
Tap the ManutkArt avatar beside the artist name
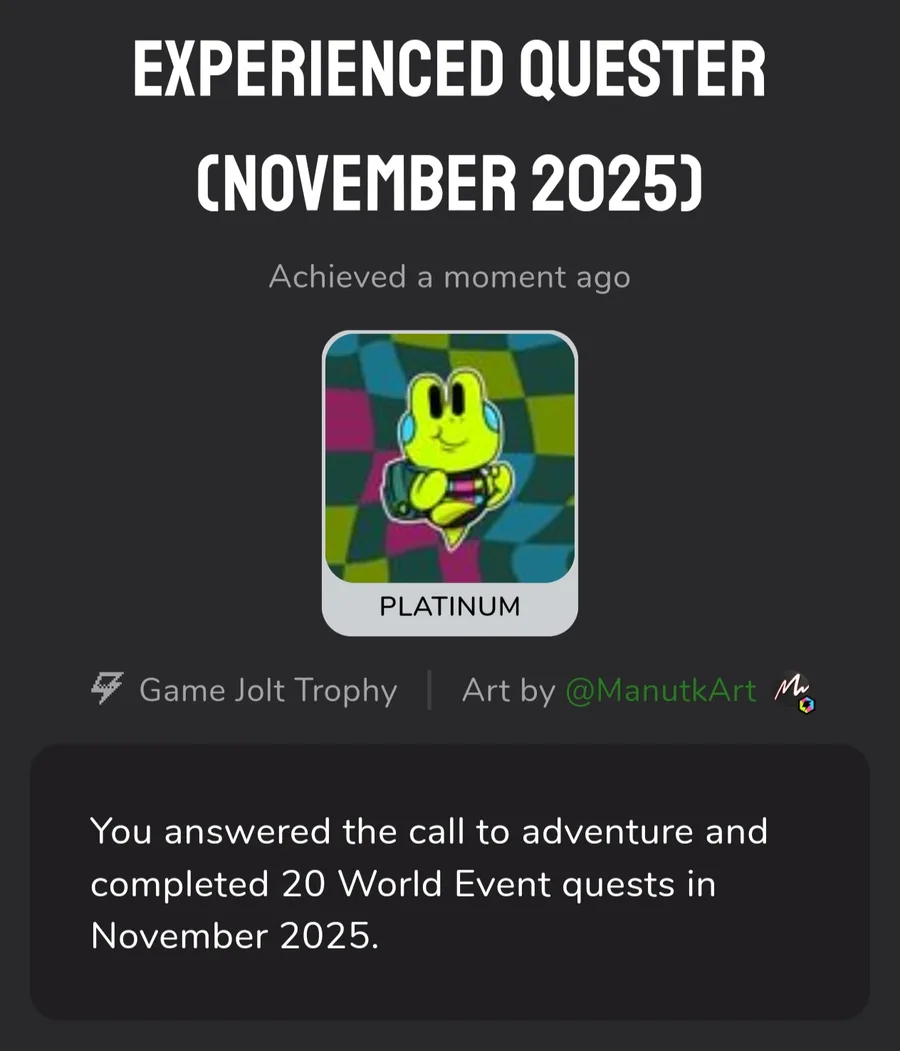(795, 691)
